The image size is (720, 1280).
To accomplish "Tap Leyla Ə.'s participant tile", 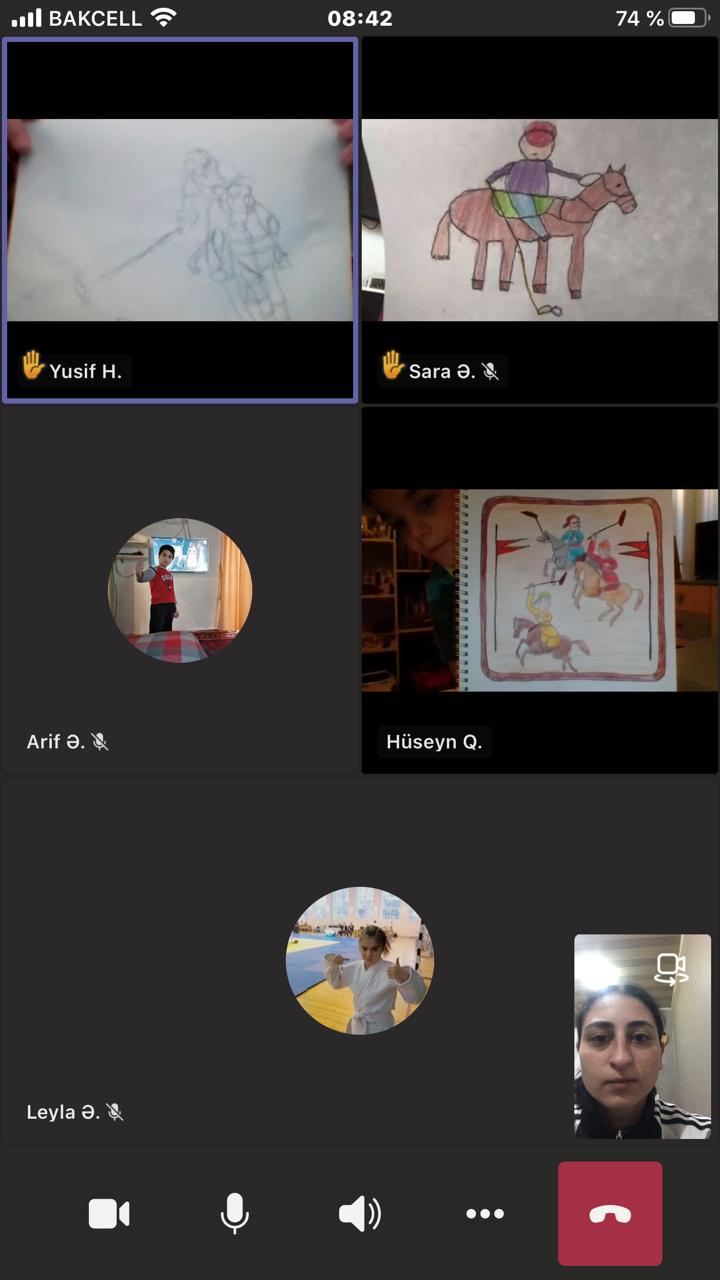I will tap(360, 960).
